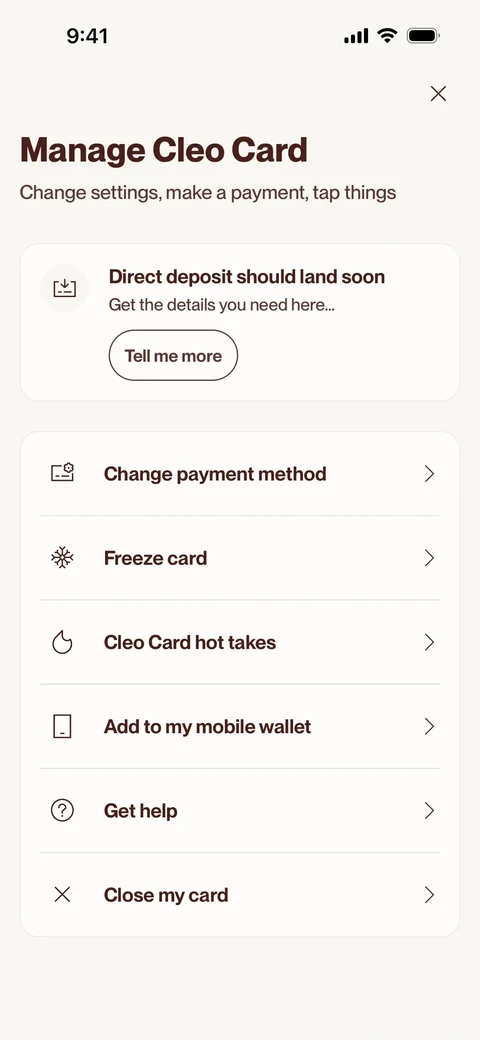This screenshot has height=1040, width=480.
Task: Open Change payment method
Action: pos(240,474)
